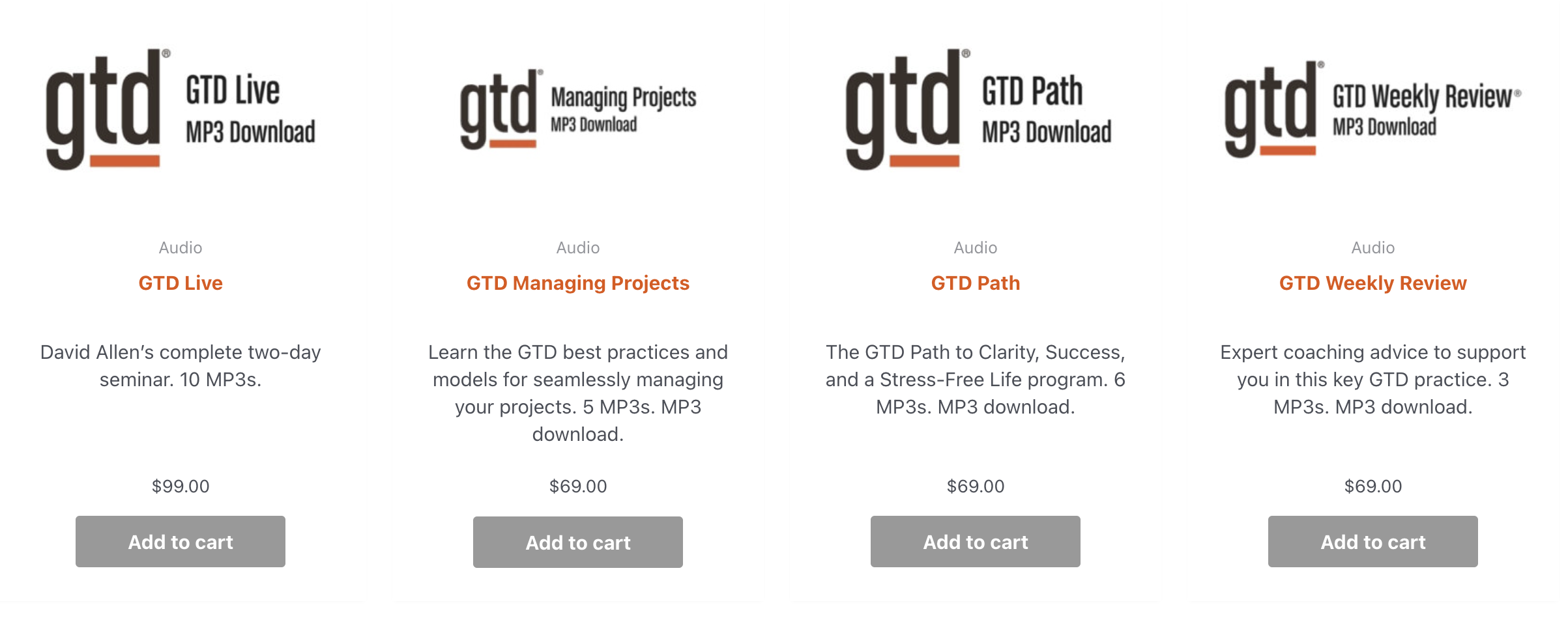Open the GTD Managing Projects title link
The image size is (1568, 620).
[578, 283]
